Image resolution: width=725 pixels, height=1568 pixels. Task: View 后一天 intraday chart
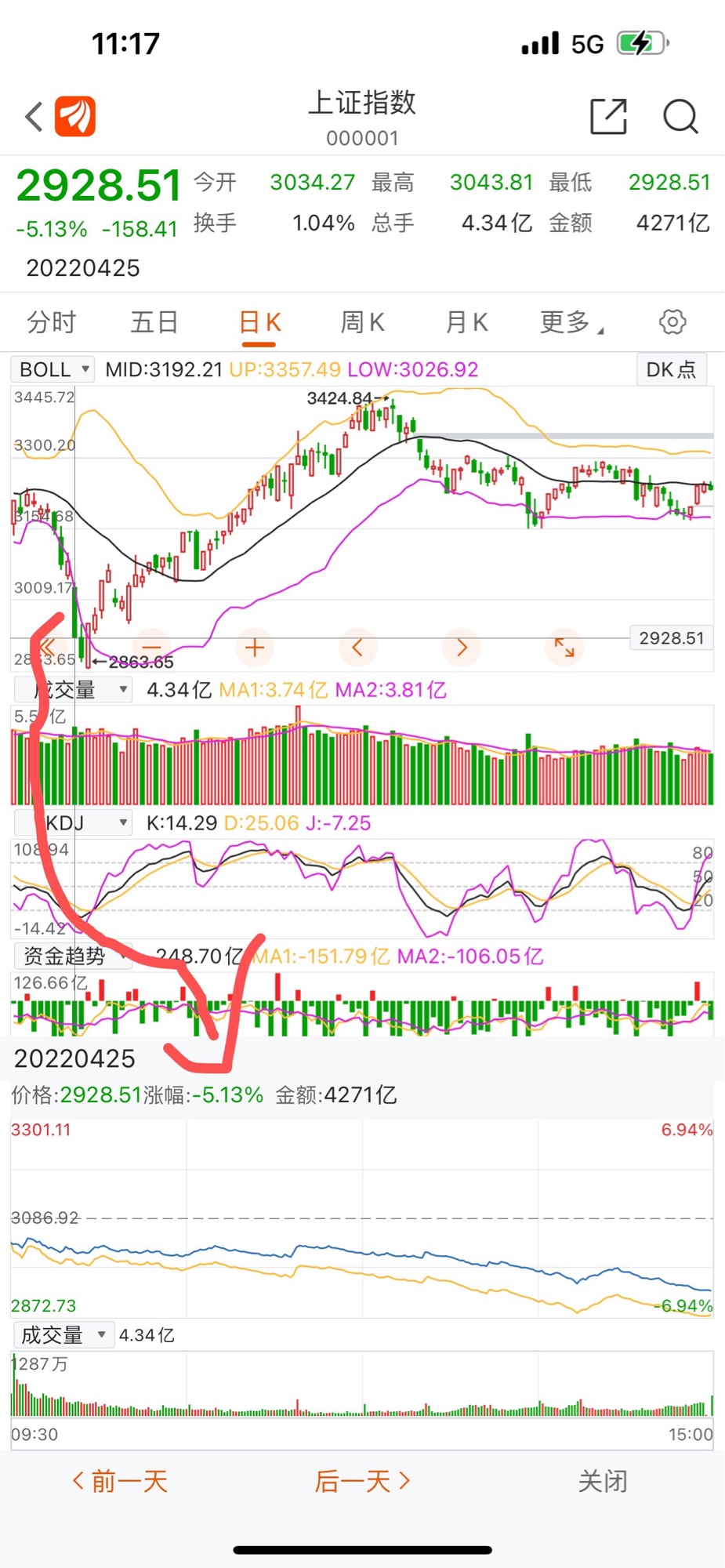[x=362, y=1481]
